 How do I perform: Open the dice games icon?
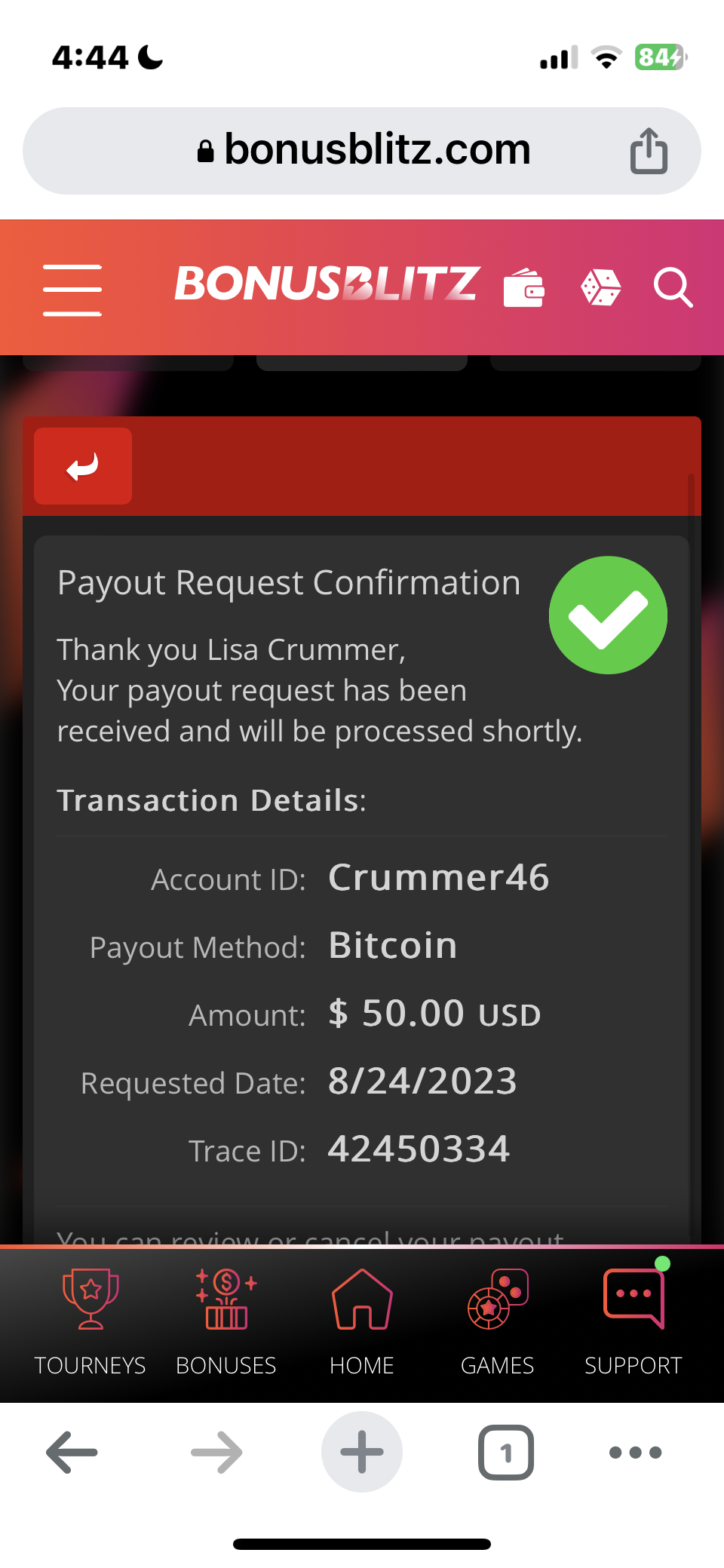(x=600, y=288)
